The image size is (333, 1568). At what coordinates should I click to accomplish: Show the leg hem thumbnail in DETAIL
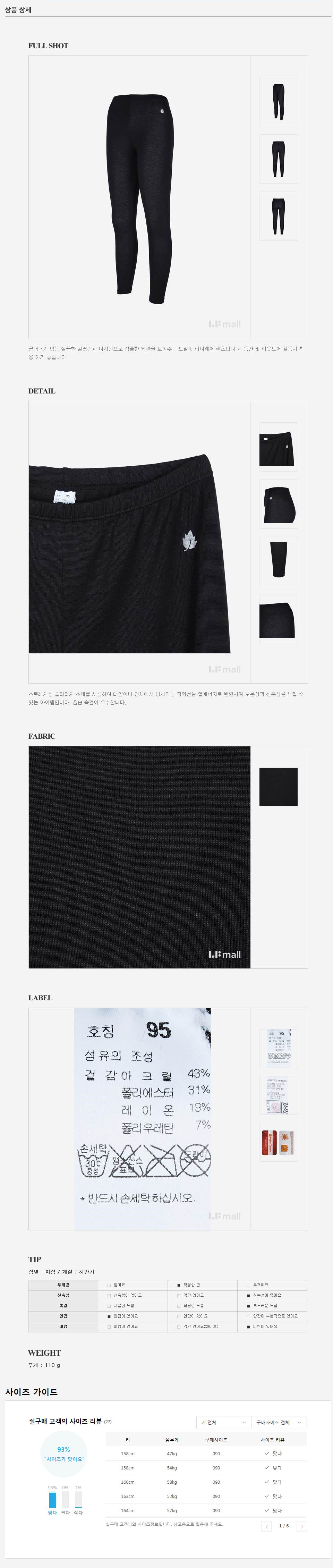click(278, 561)
